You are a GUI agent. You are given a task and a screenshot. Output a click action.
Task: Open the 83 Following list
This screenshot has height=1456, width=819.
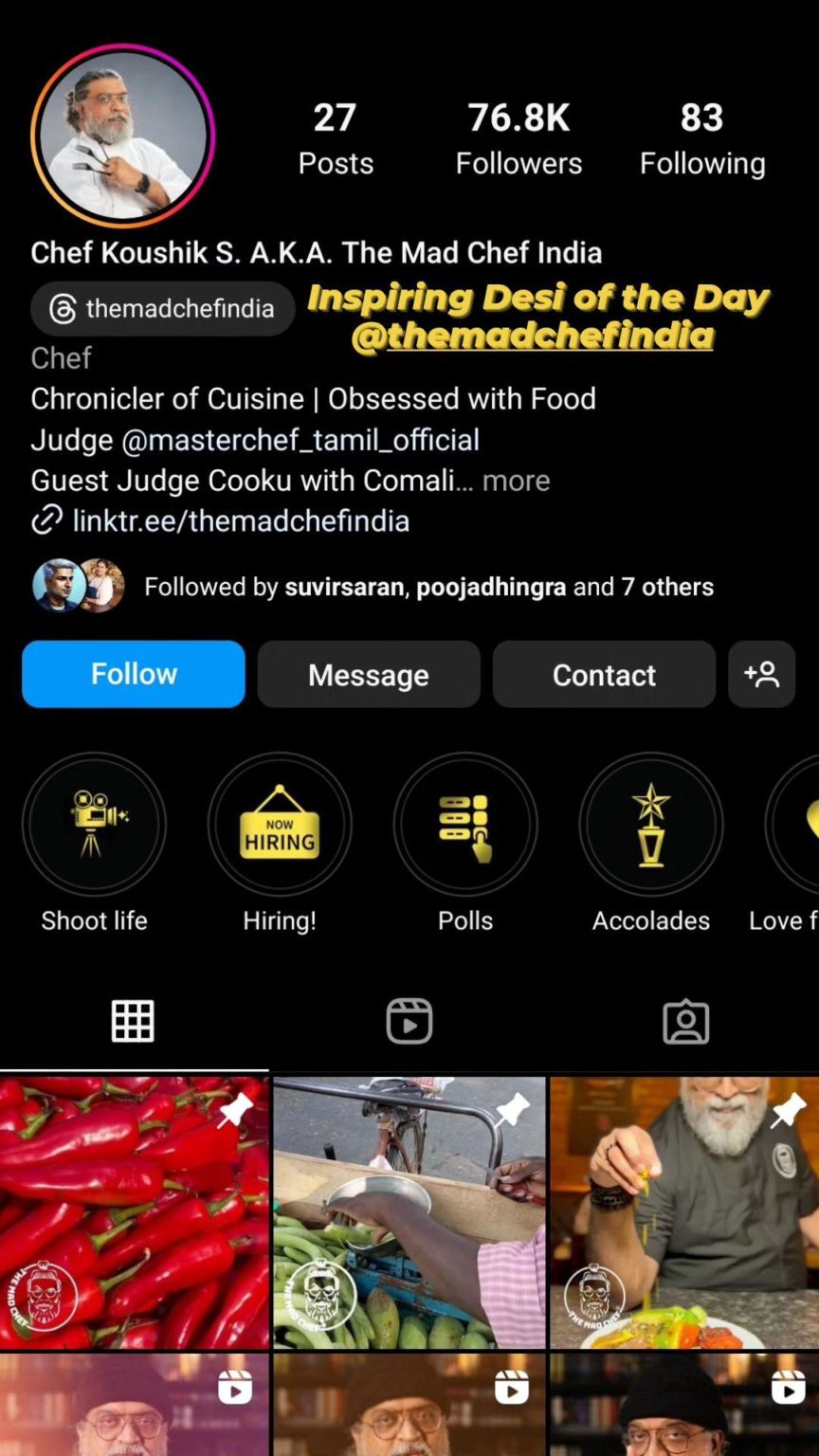(x=702, y=136)
